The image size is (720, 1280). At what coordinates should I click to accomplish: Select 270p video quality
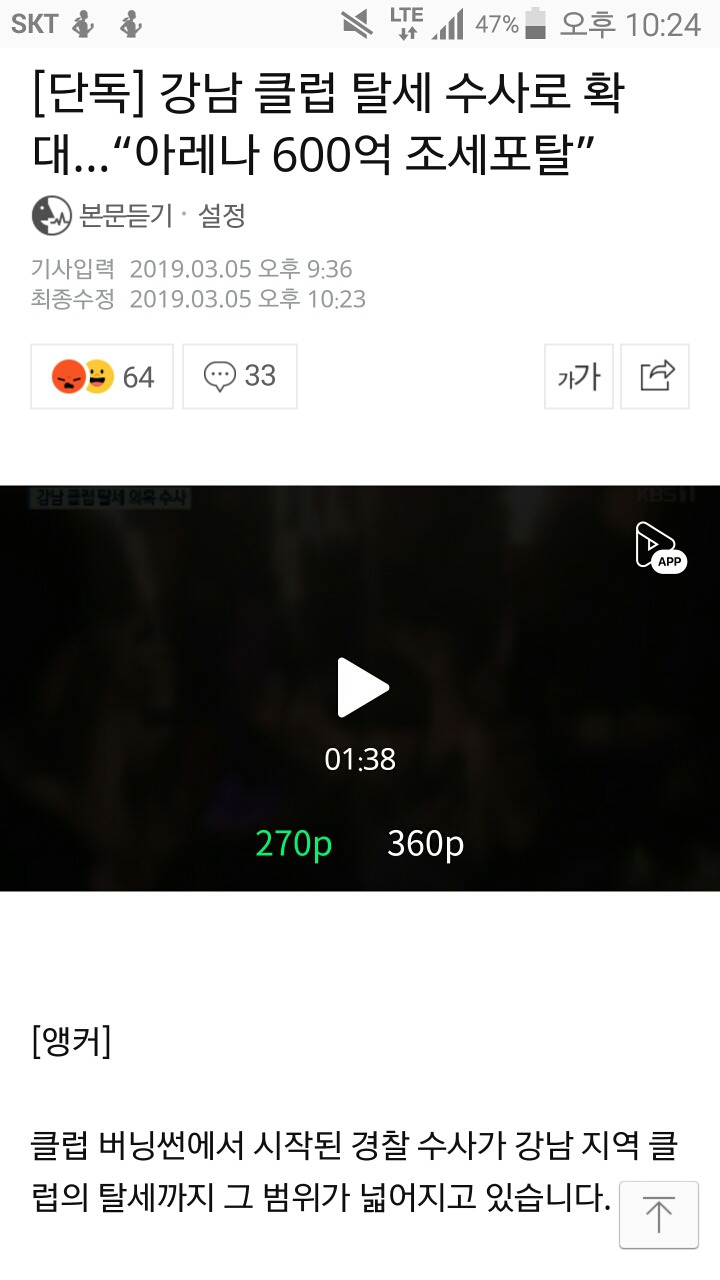click(x=293, y=844)
